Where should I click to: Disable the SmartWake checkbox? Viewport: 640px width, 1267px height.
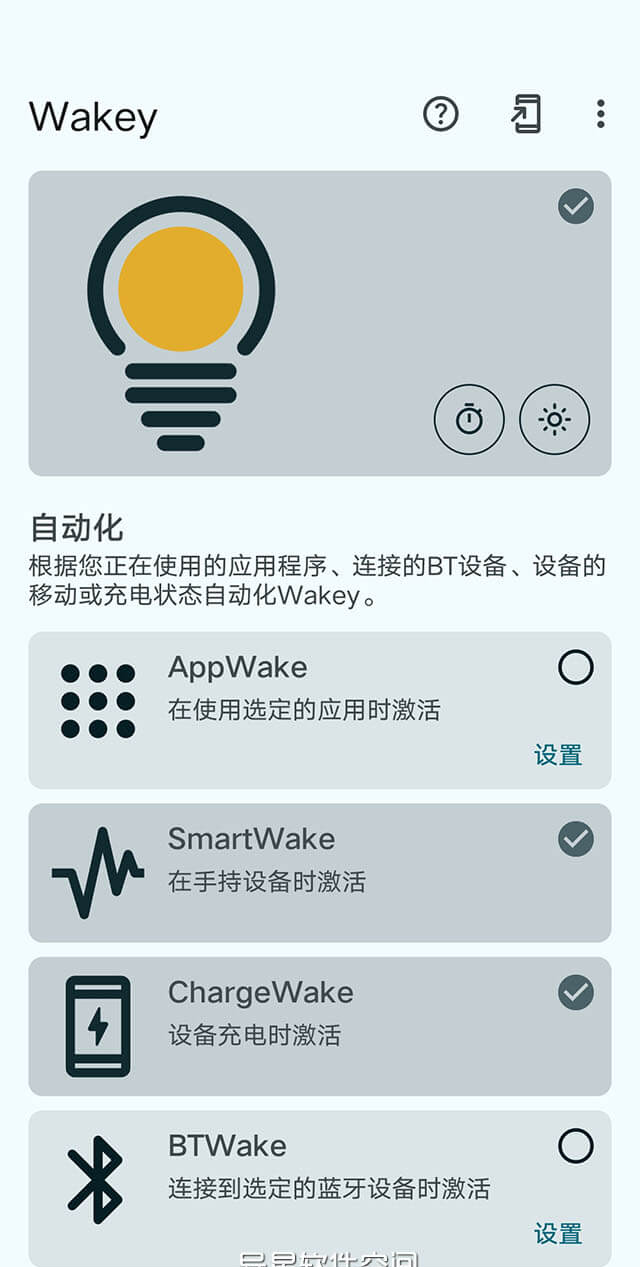coord(575,839)
